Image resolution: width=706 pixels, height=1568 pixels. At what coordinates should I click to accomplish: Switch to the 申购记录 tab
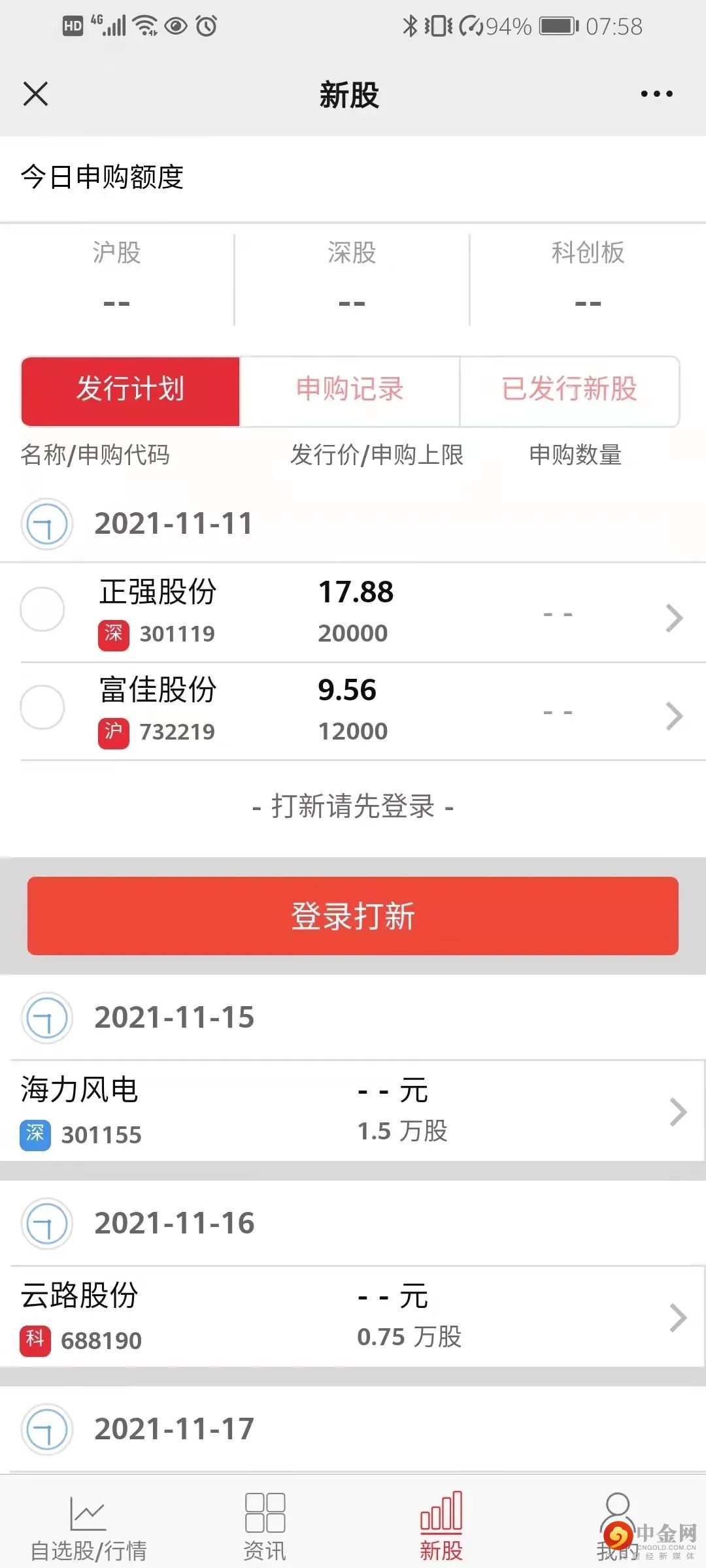[350, 390]
